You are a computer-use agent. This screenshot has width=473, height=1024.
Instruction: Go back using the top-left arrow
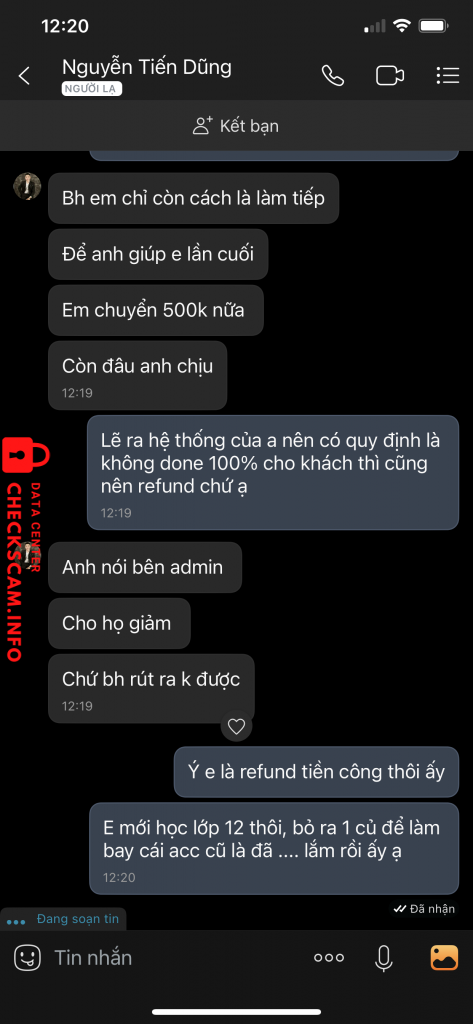[x=24, y=76]
